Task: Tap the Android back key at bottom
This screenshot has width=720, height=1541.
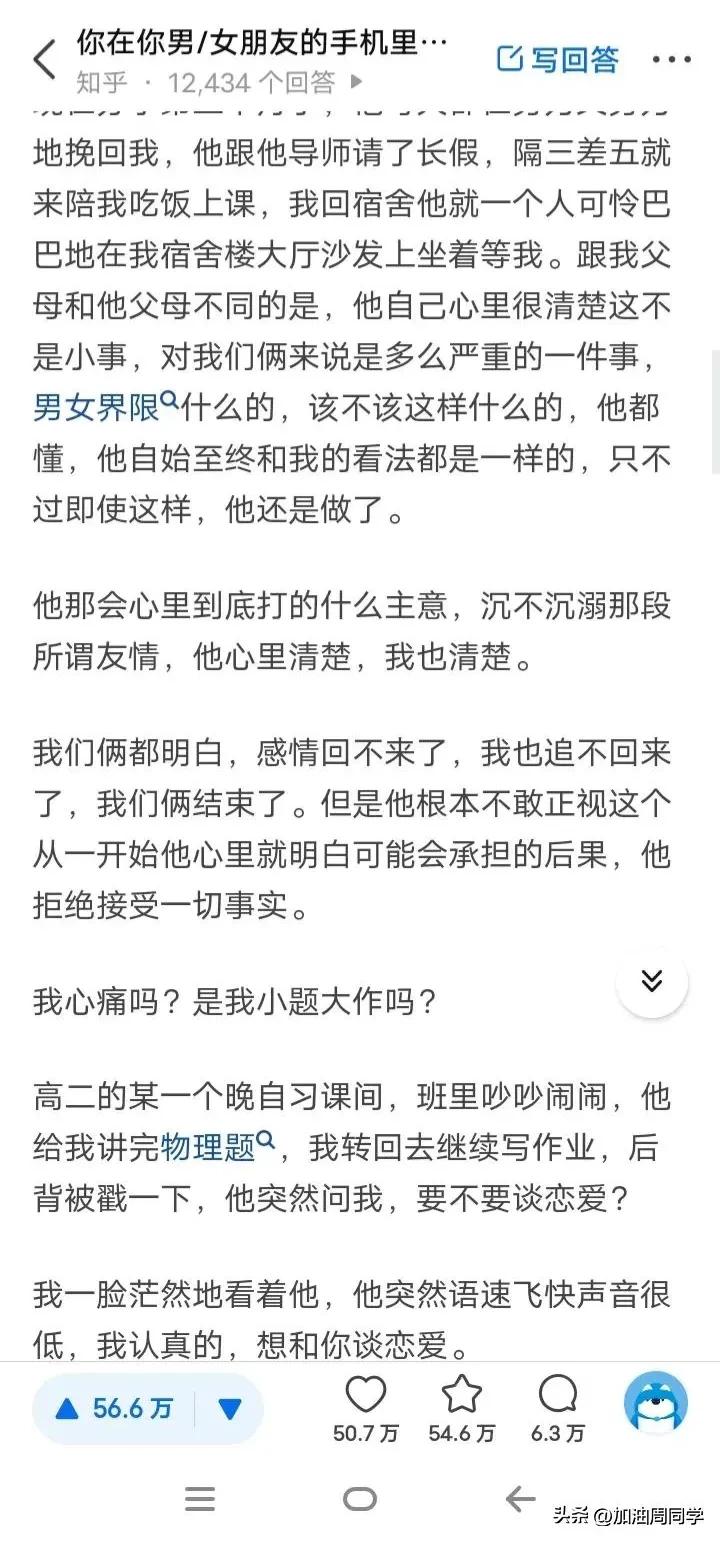Action: (x=519, y=1499)
